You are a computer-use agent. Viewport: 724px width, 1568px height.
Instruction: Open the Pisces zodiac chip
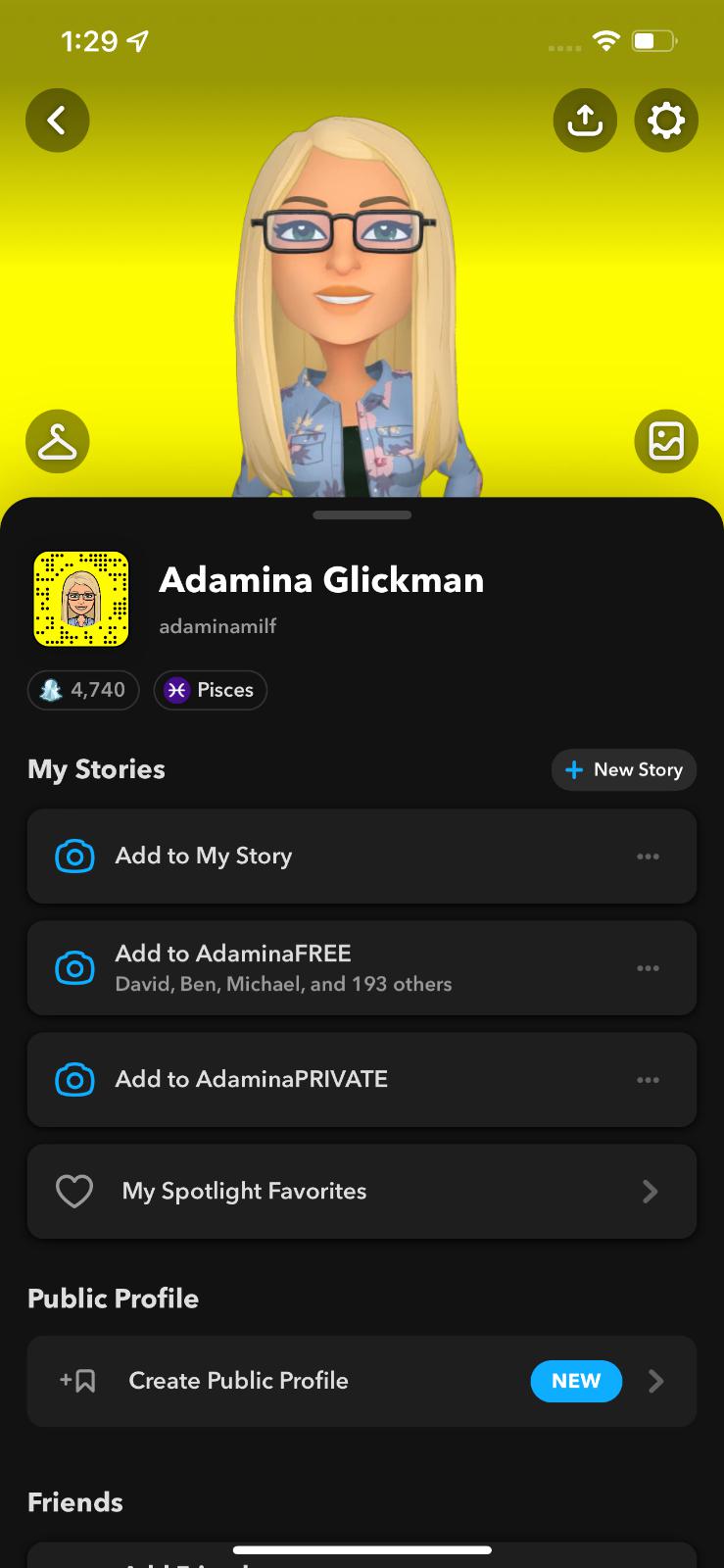tap(211, 690)
